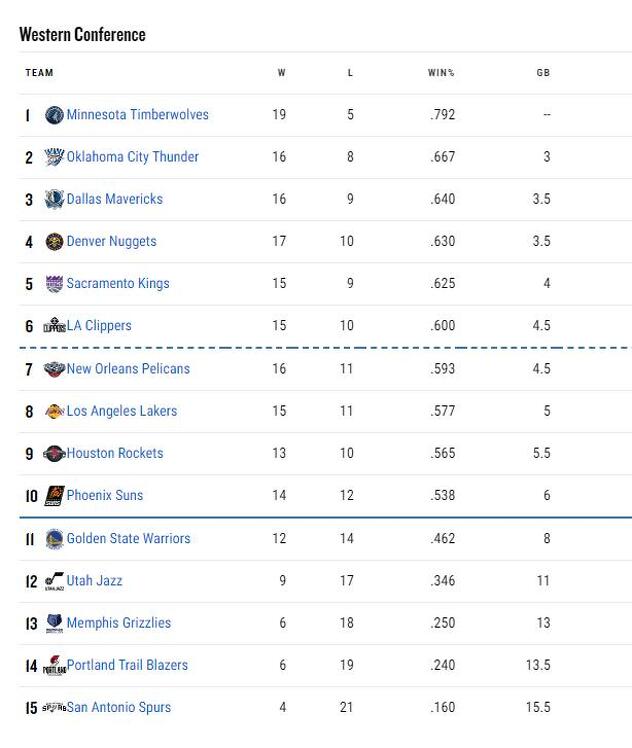Open the Phoenix Suns link
Image resolution: width=632 pixels, height=748 pixels.
click(104, 495)
